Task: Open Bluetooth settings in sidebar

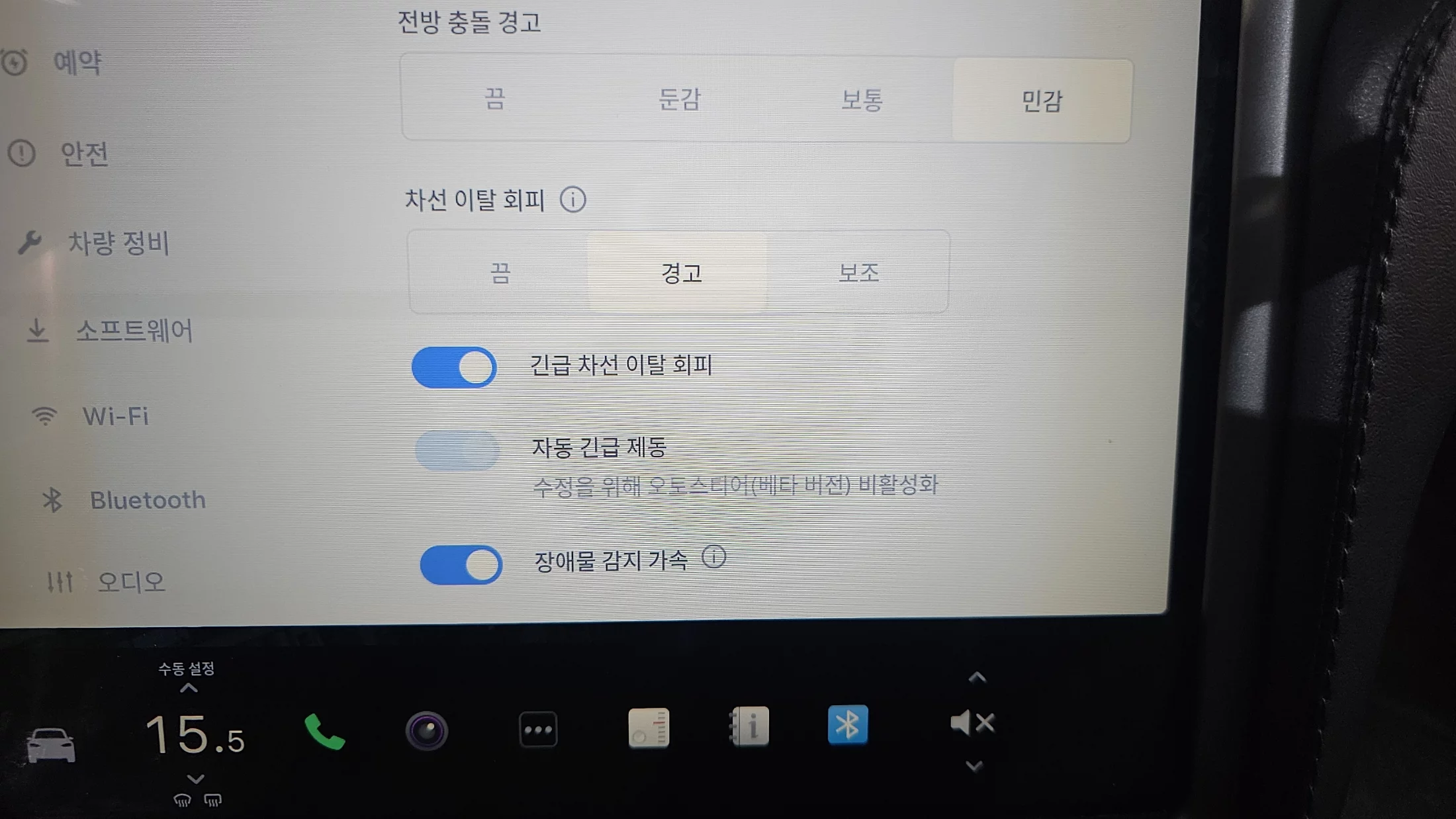Action: (x=147, y=499)
